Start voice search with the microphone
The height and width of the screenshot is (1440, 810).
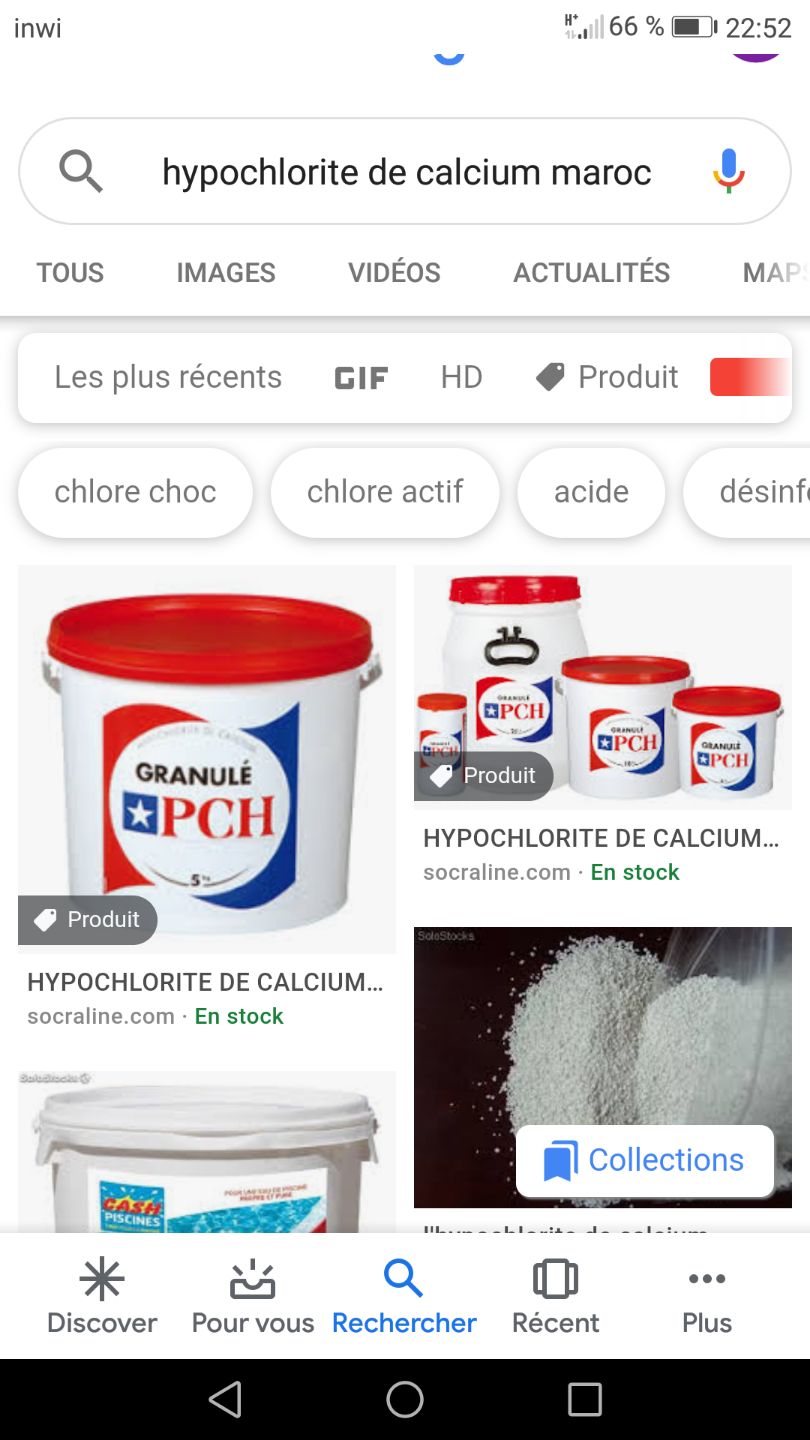point(729,171)
